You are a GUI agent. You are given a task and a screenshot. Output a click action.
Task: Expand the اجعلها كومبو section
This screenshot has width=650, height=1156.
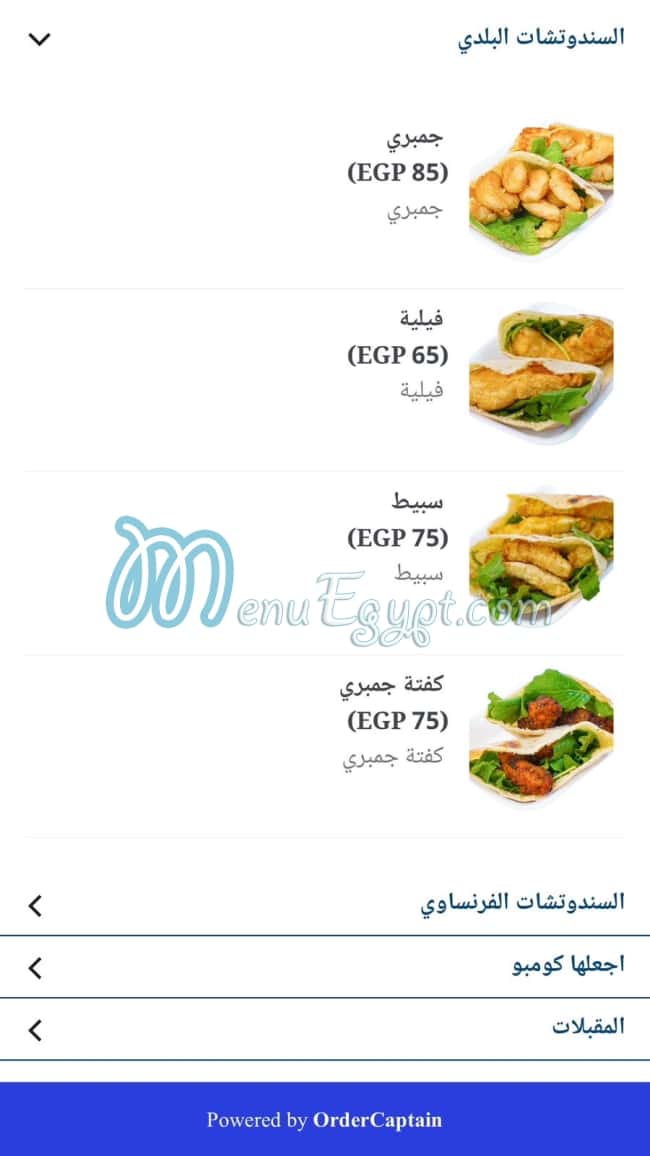point(36,967)
